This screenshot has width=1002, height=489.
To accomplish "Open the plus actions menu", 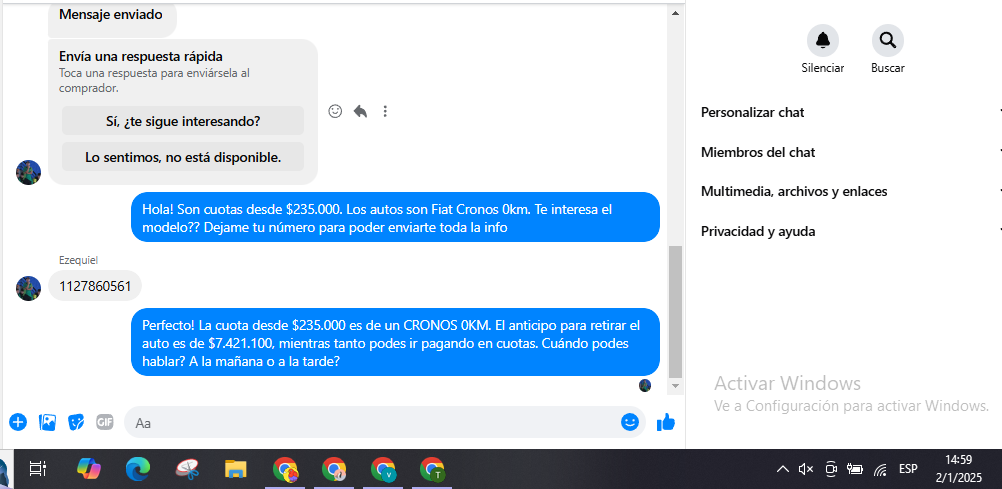I will tap(18, 422).
